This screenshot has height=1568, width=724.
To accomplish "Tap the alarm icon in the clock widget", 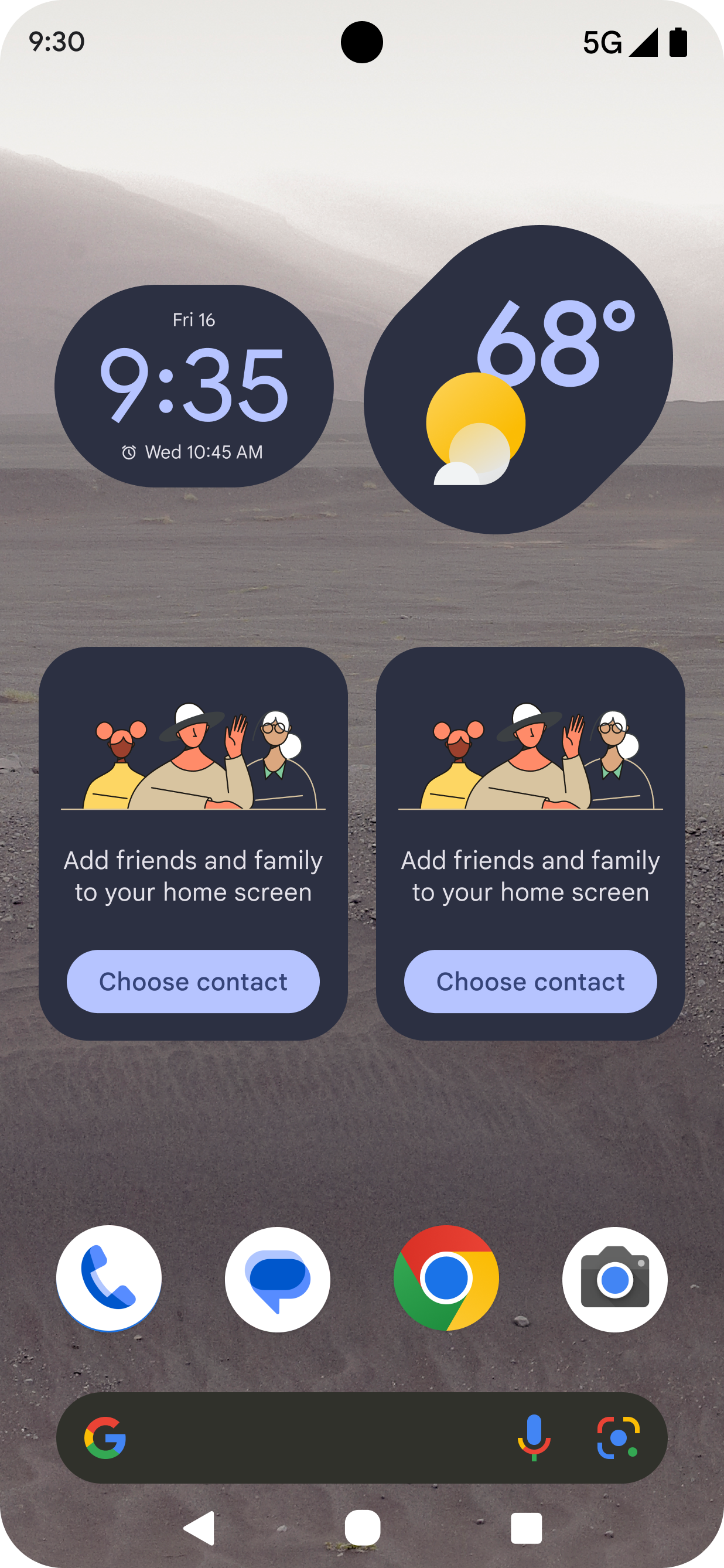I will (128, 451).
